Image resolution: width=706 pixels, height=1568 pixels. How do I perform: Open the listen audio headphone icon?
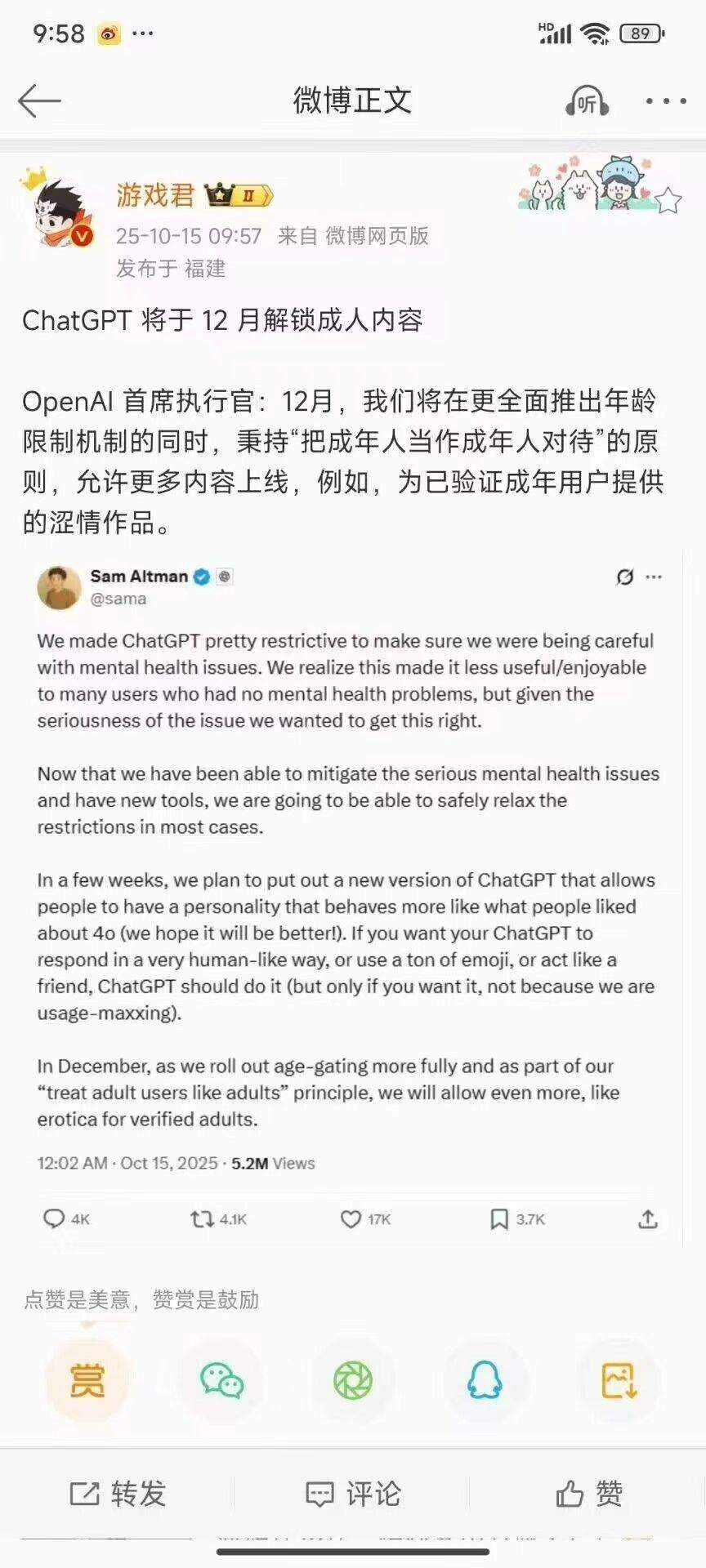tap(587, 101)
